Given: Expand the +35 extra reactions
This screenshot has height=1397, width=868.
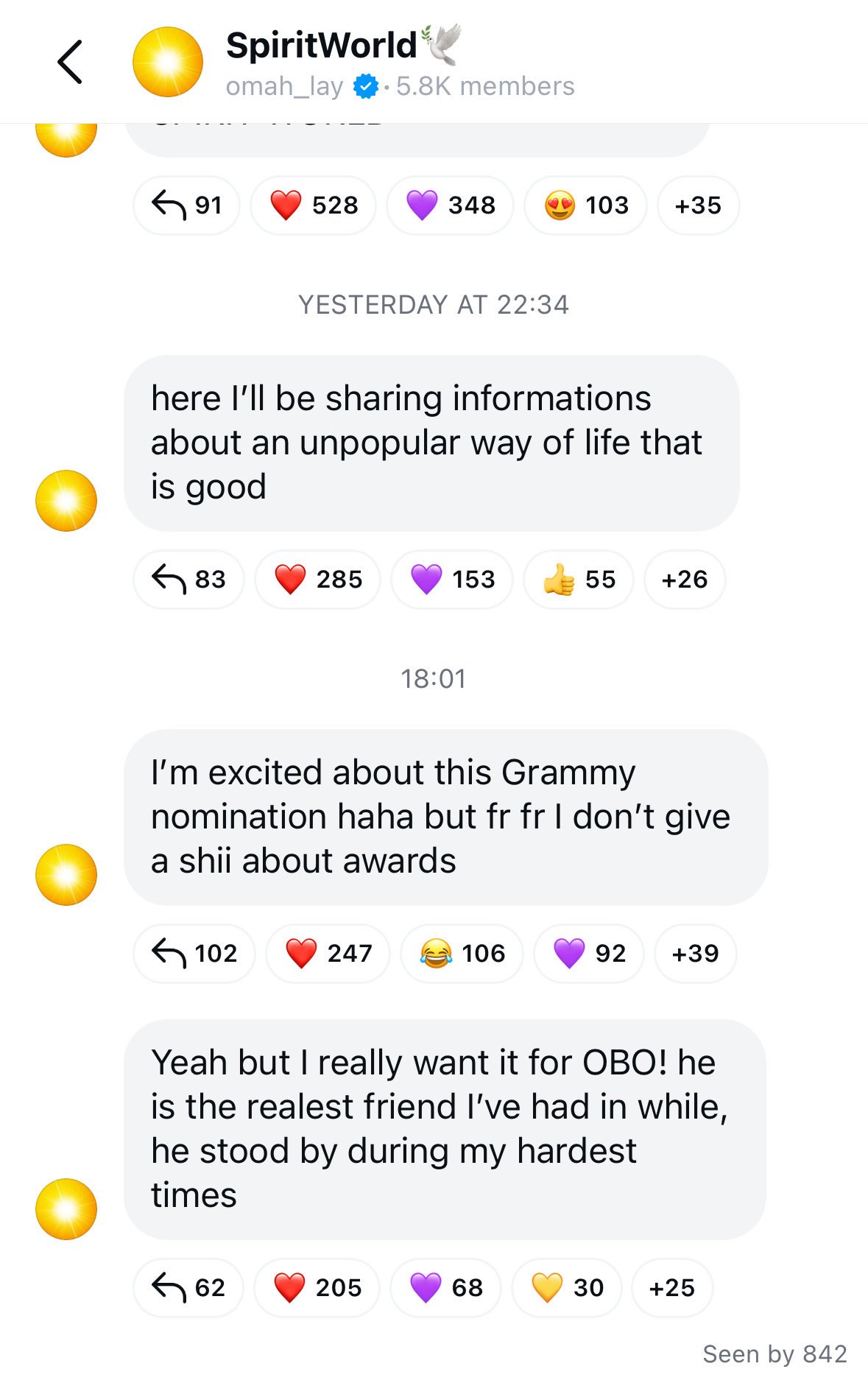Looking at the screenshot, I should coord(697,206).
